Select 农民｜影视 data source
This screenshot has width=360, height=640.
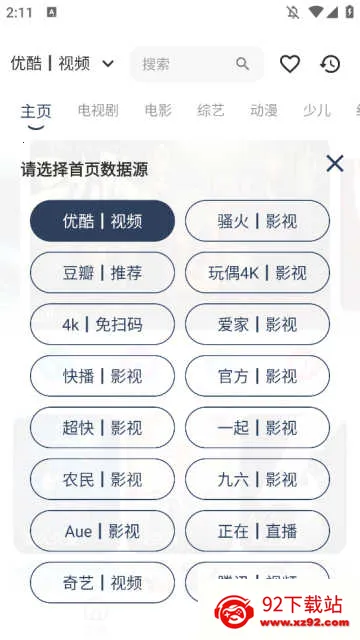tap(102, 479)
